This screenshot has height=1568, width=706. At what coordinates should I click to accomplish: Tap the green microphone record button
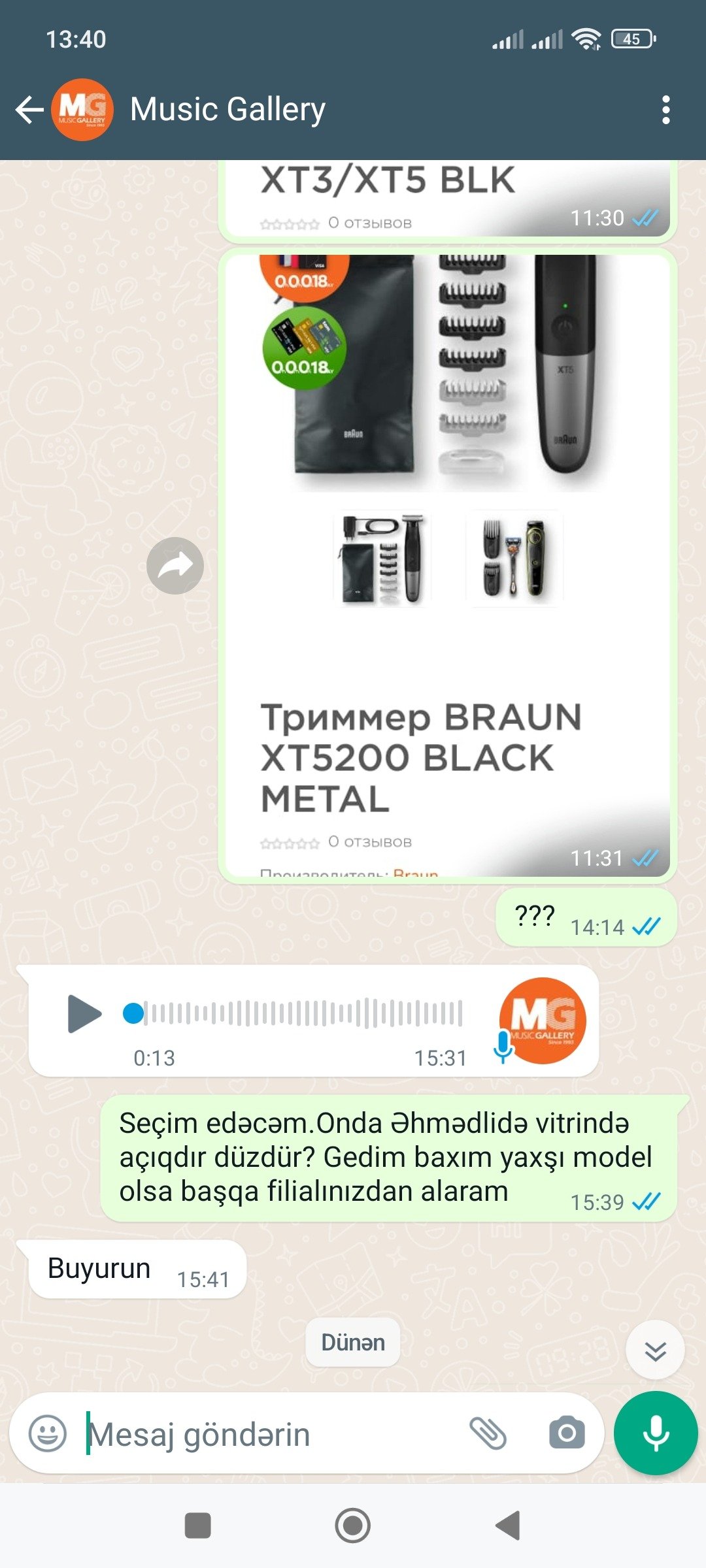click(x=656, y=1433)
